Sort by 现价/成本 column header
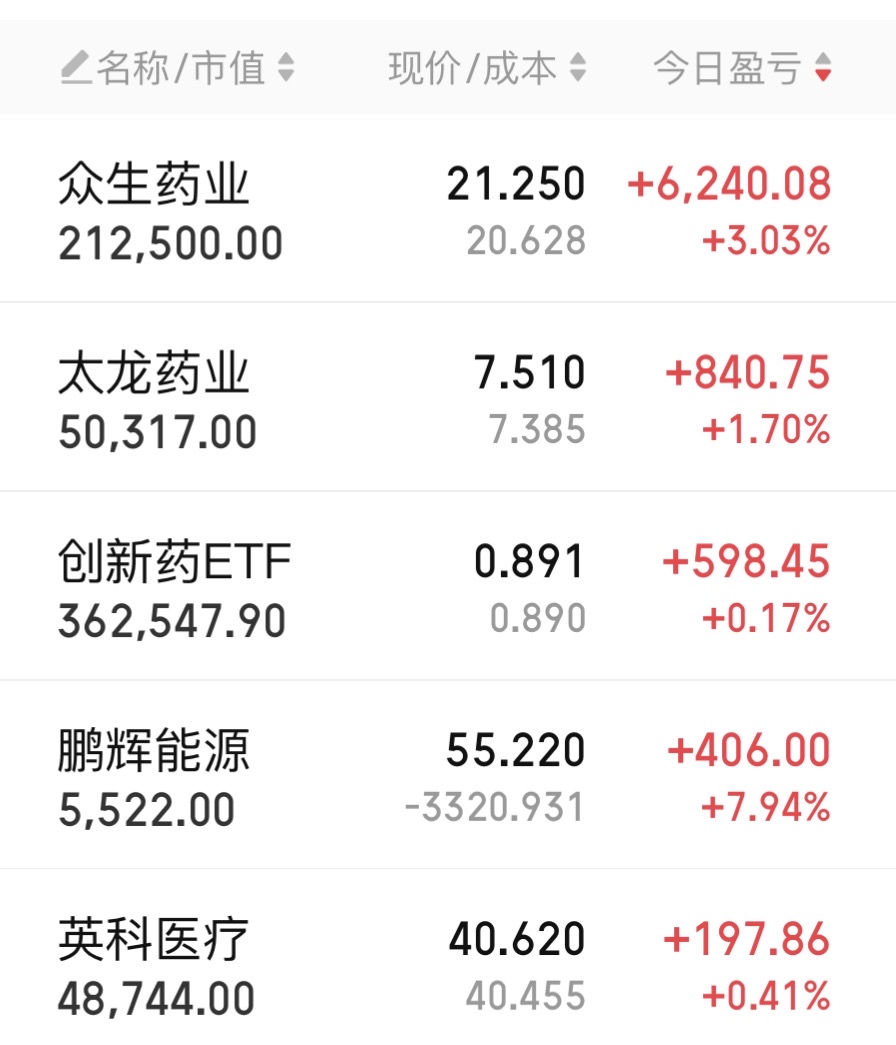Viewport: 896px width, 1045px height. tap(487, 69)
